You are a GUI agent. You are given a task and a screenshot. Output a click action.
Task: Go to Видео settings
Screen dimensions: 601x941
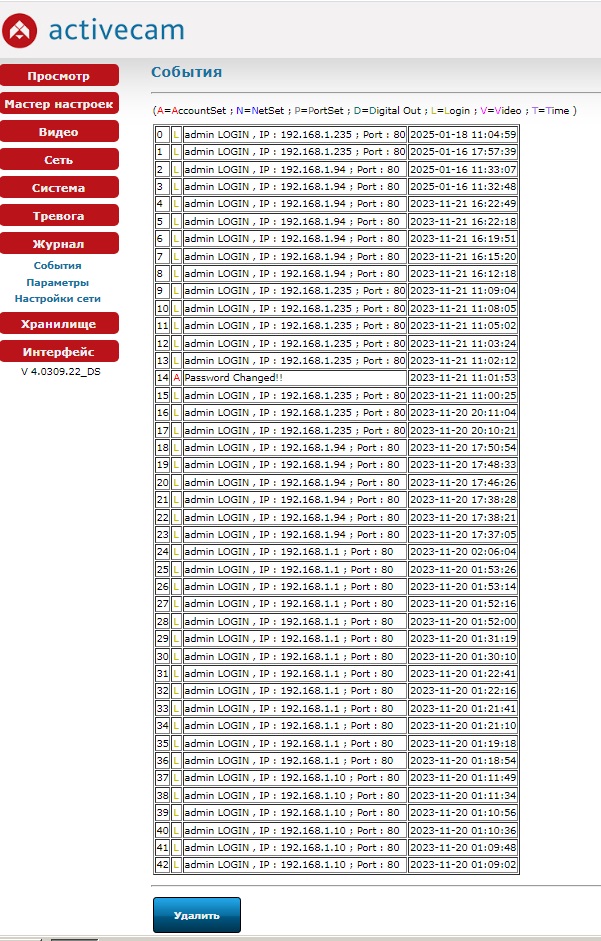click(x=59, y=132)
